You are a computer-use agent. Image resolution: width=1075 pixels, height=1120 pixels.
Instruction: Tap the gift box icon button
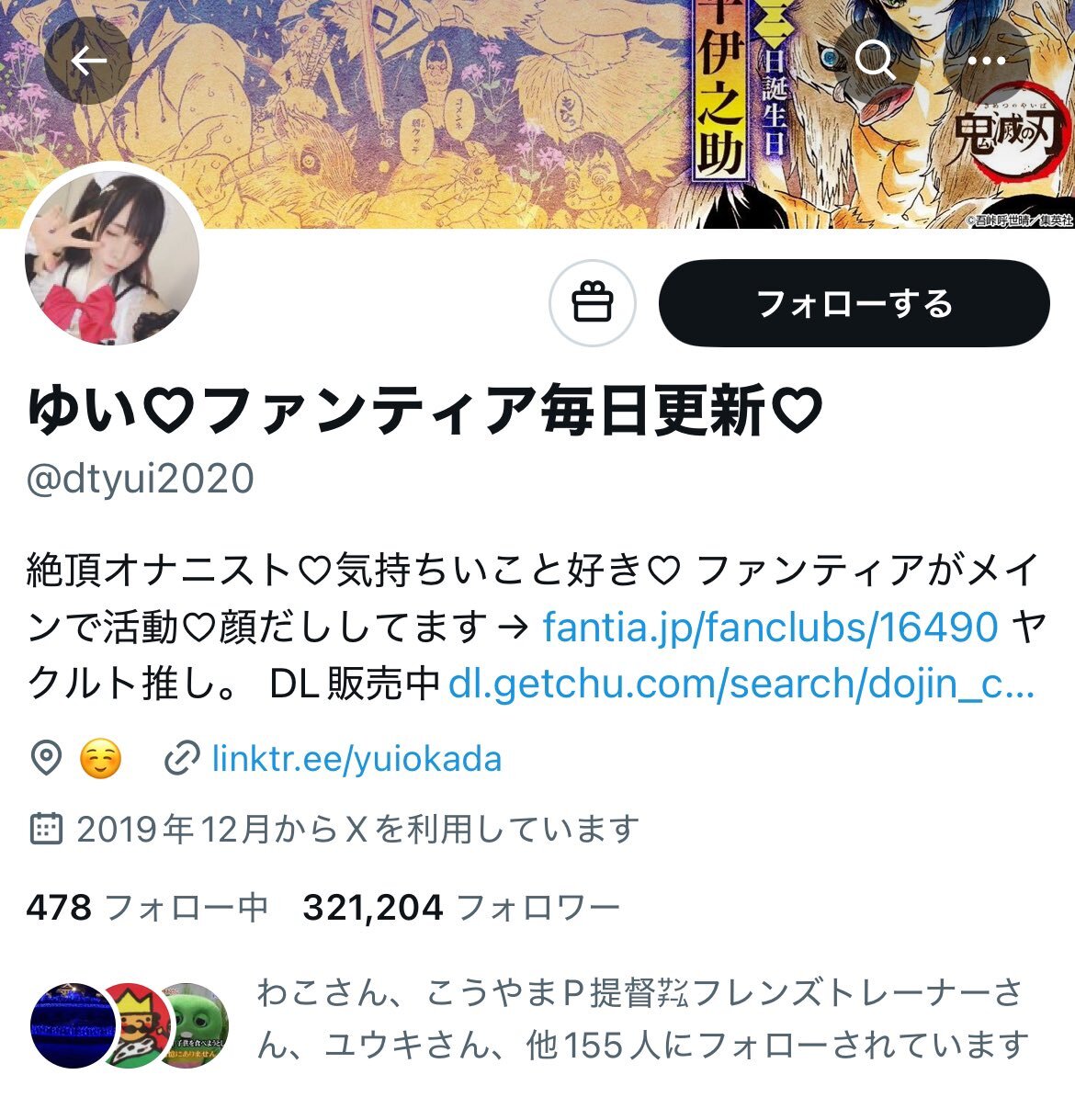(x=593, y=303)
